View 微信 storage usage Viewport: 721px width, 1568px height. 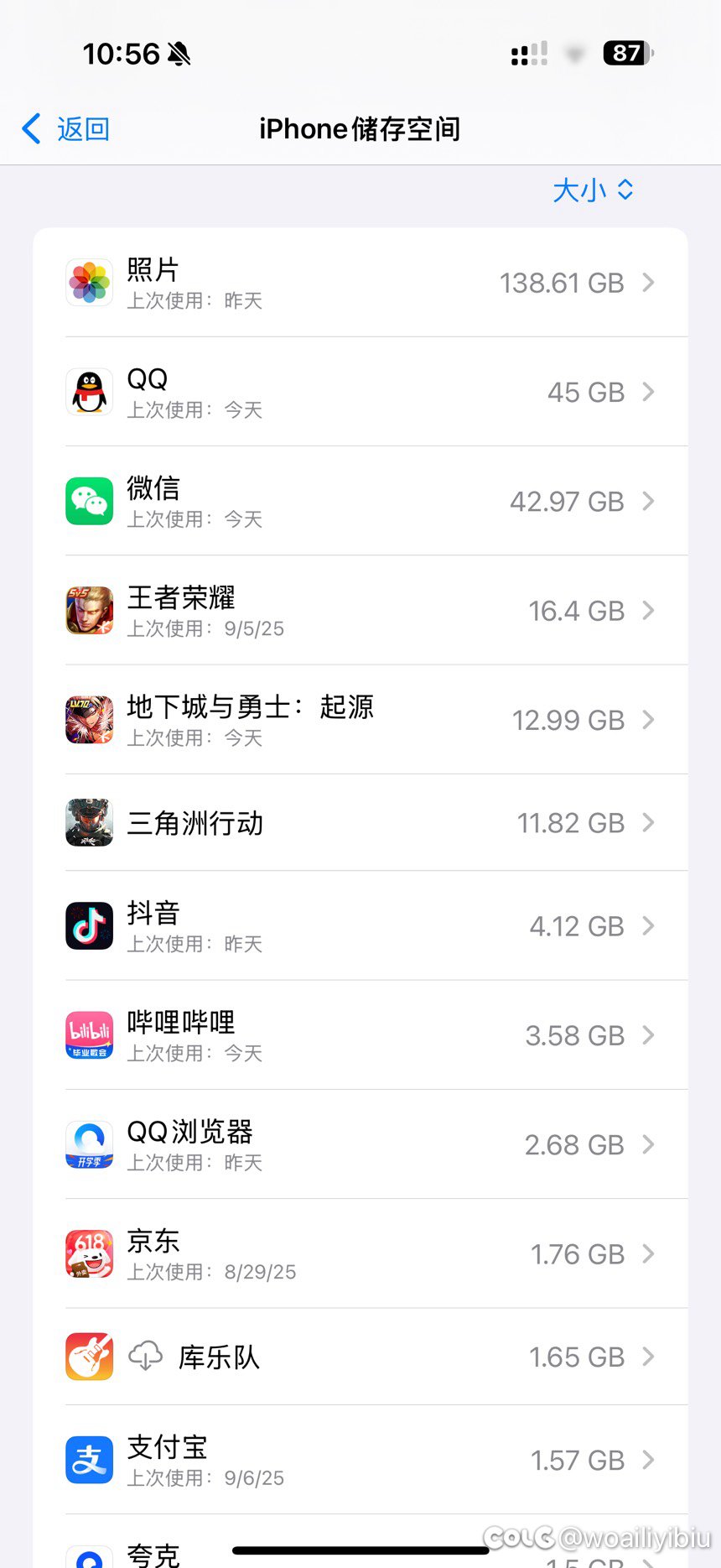(x=360, y=501)
